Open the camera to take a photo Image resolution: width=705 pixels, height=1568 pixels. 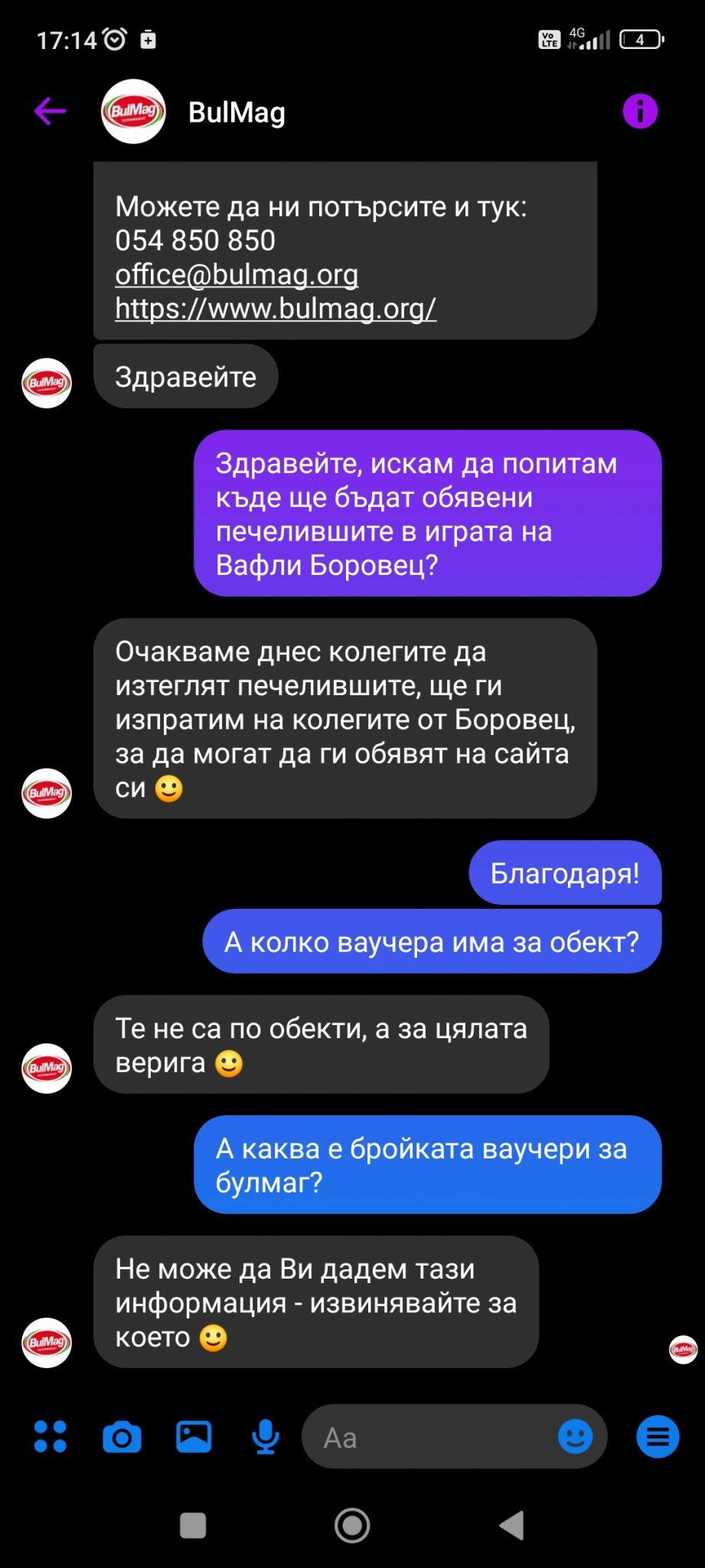(x=122, y=1436)
